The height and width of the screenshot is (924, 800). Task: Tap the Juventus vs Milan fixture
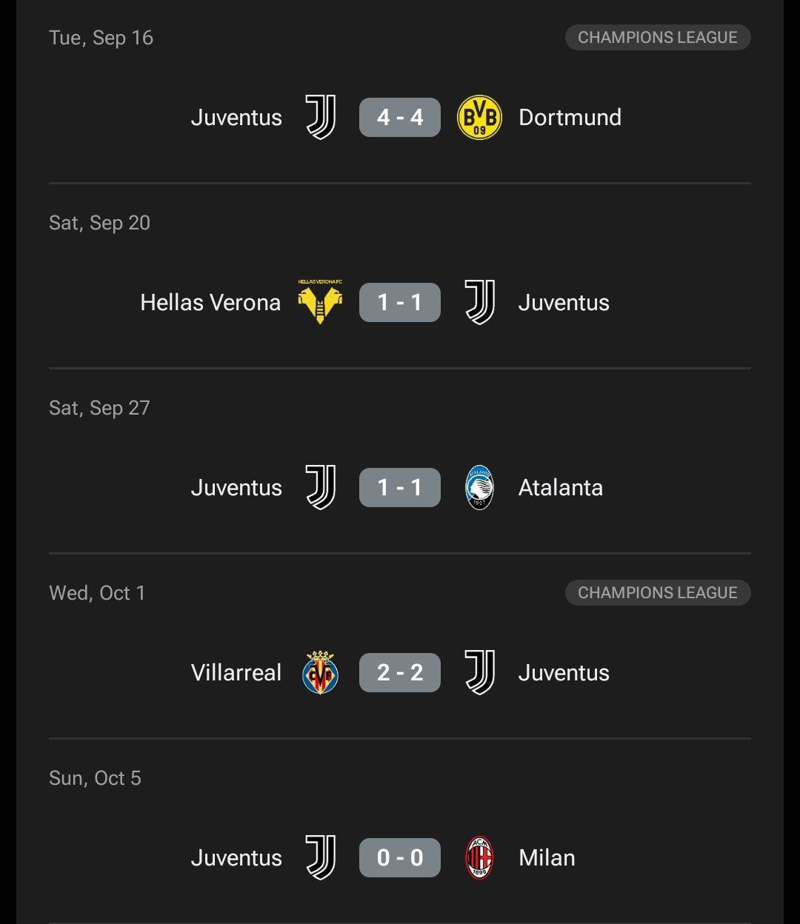[x=400, y=858]
